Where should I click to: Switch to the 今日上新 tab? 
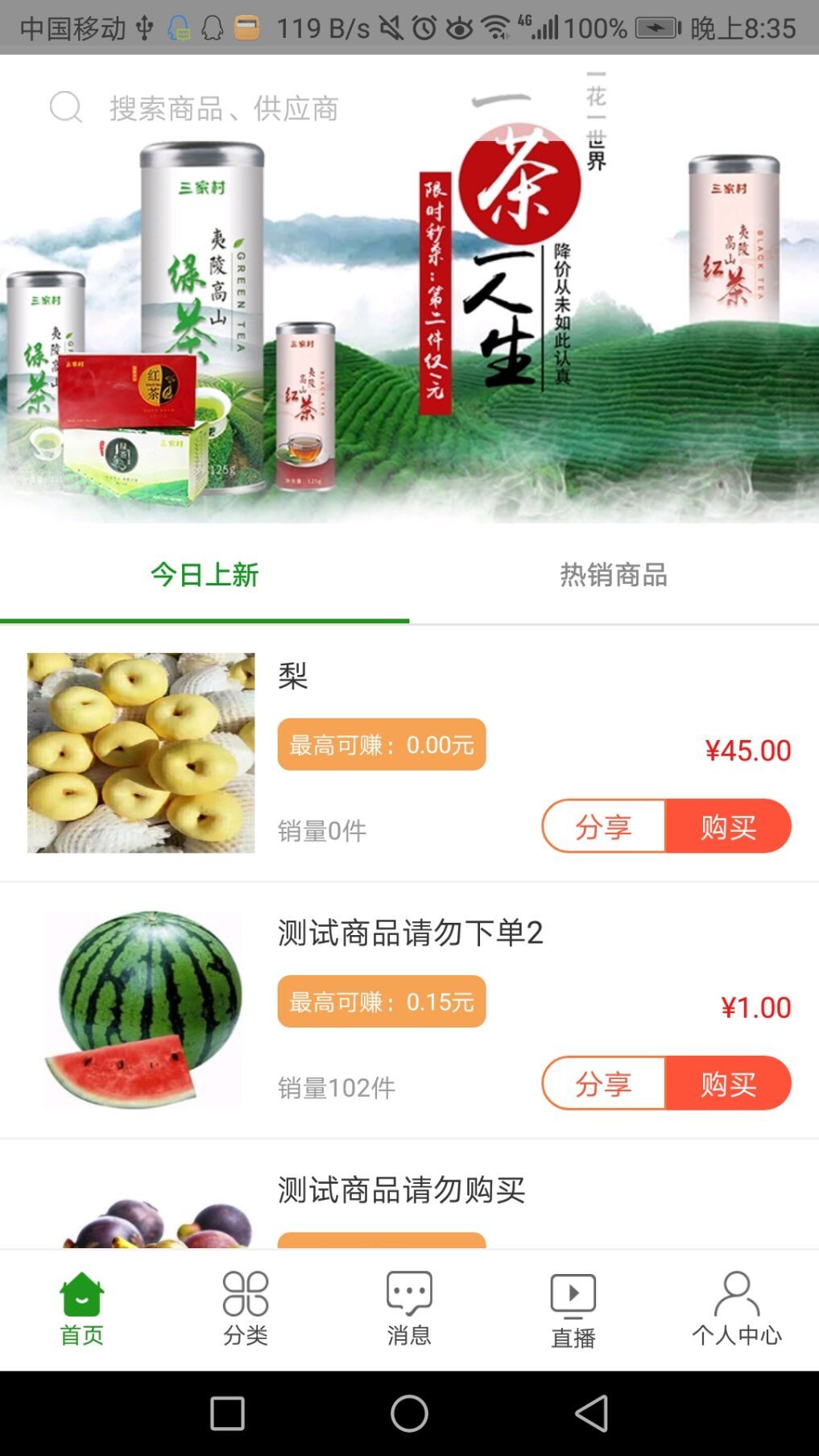coord(205,575)
